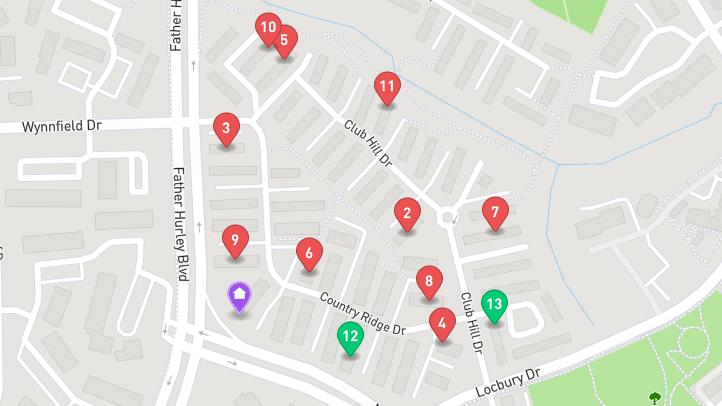
Task: Tap the purple home location marker
Action: click(x=240, y=295)
